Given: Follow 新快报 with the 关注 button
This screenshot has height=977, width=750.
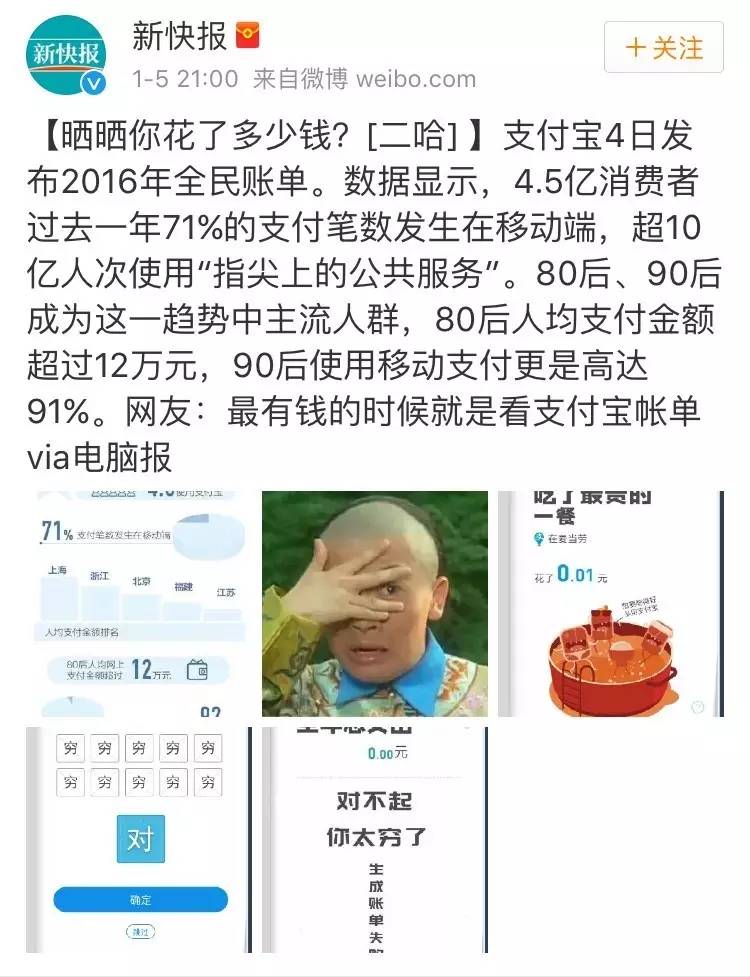Looking at the screenshot, I should [x=663, y=47].
